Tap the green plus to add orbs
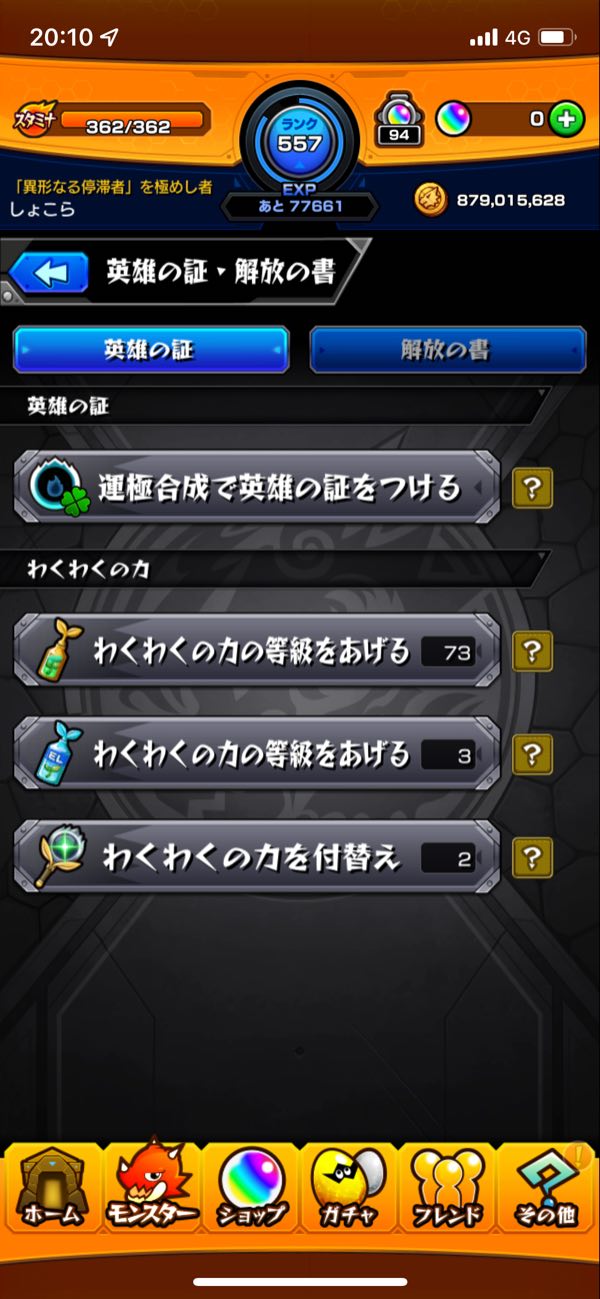The height and width of the screenshot is (1299, 600). (x=567, y=120)
